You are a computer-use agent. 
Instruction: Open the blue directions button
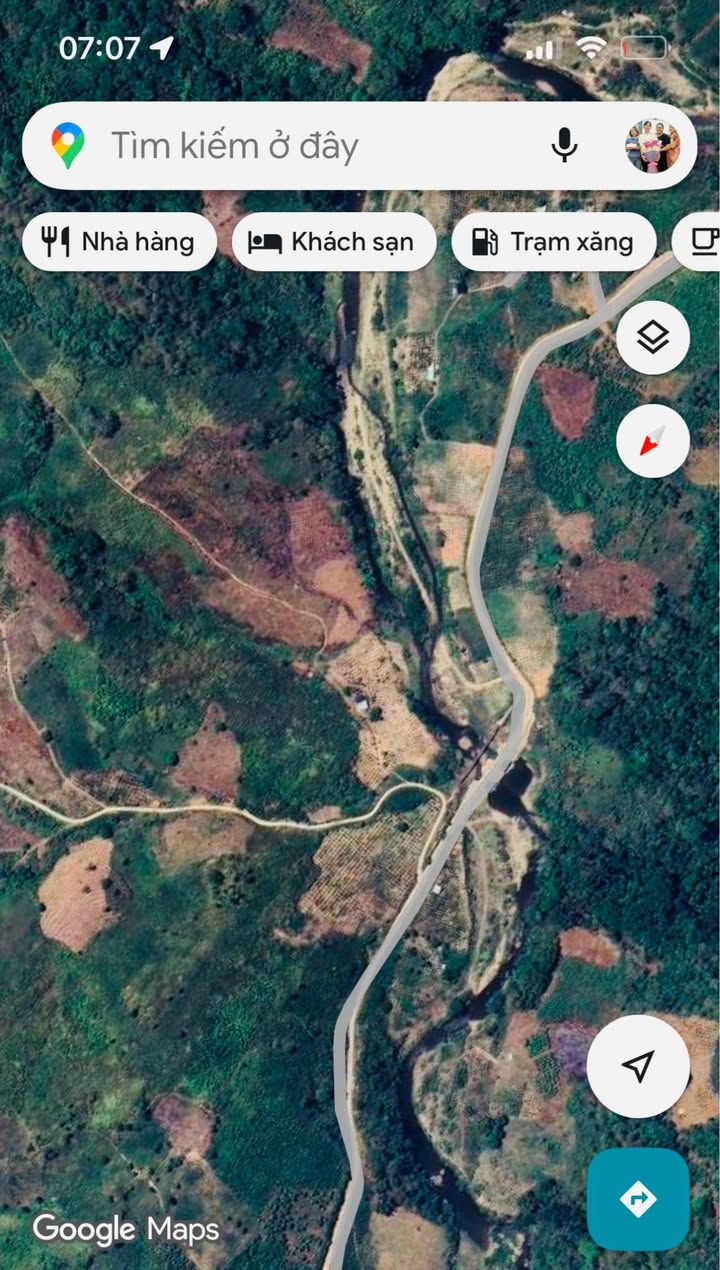638,1198
